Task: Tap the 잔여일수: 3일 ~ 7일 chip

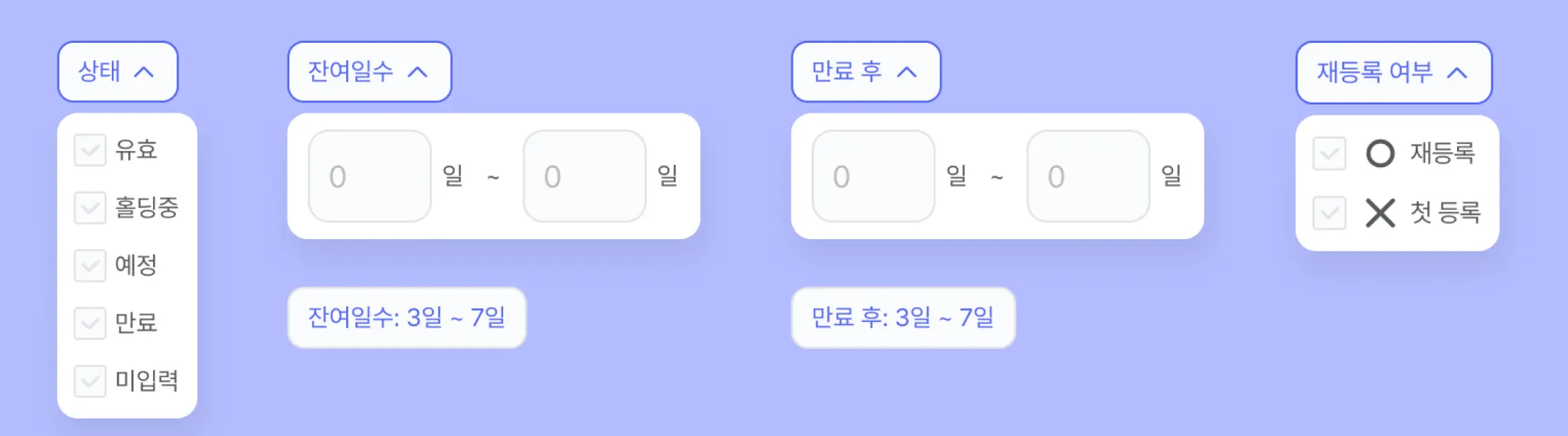Action: click(x=407, y=317)
